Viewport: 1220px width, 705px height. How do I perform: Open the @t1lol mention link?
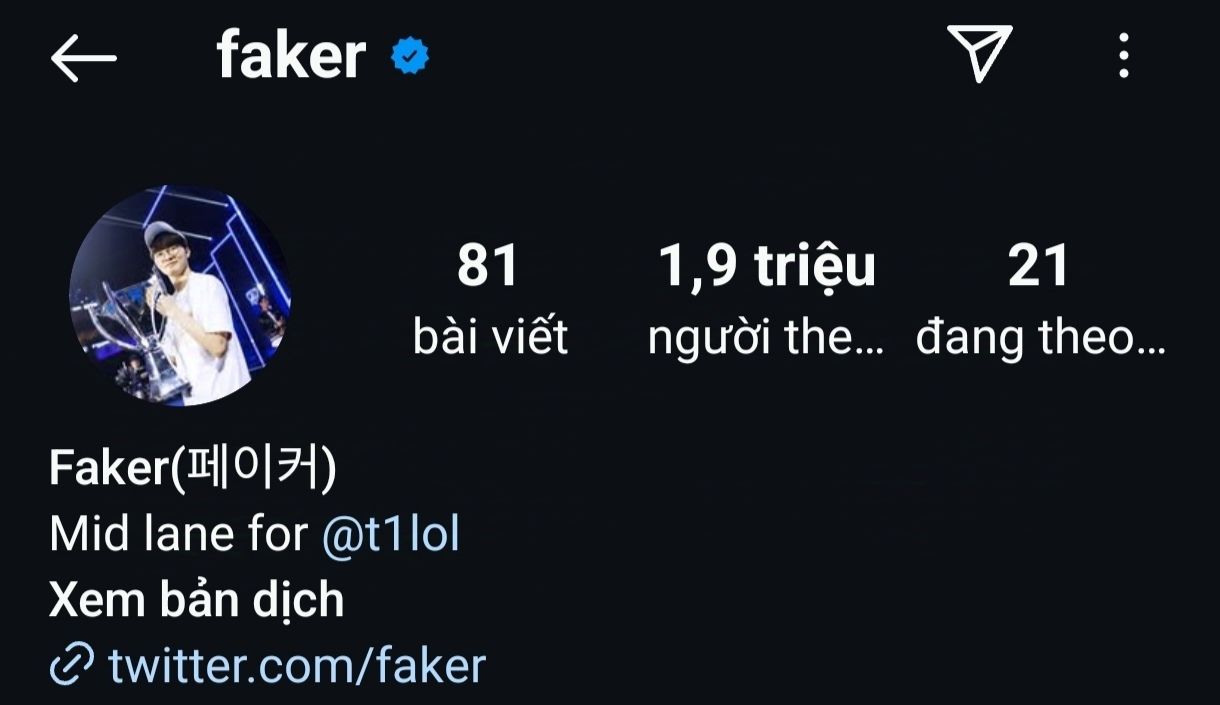pyautogui.click(x=391, y=535)
